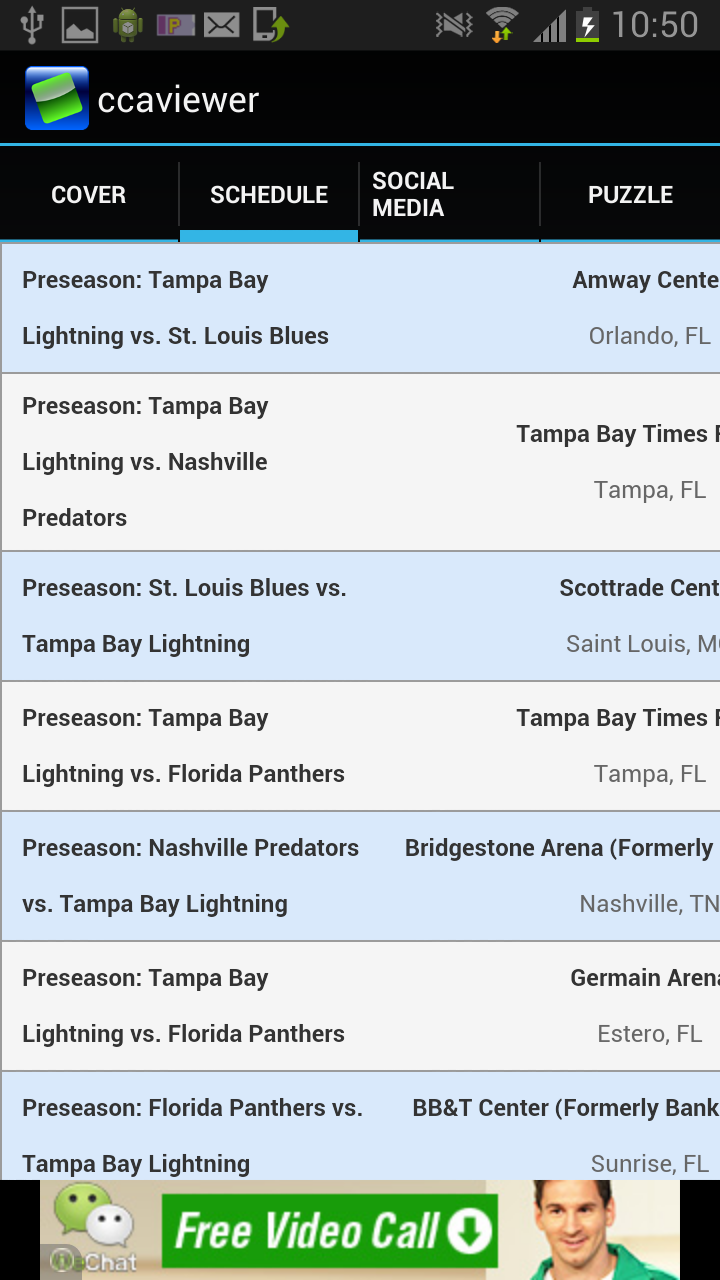This screenshot has width=720, height=1280.
Task: Switch to the SCHEDULE tab
Action: click(x=268, y=194)
